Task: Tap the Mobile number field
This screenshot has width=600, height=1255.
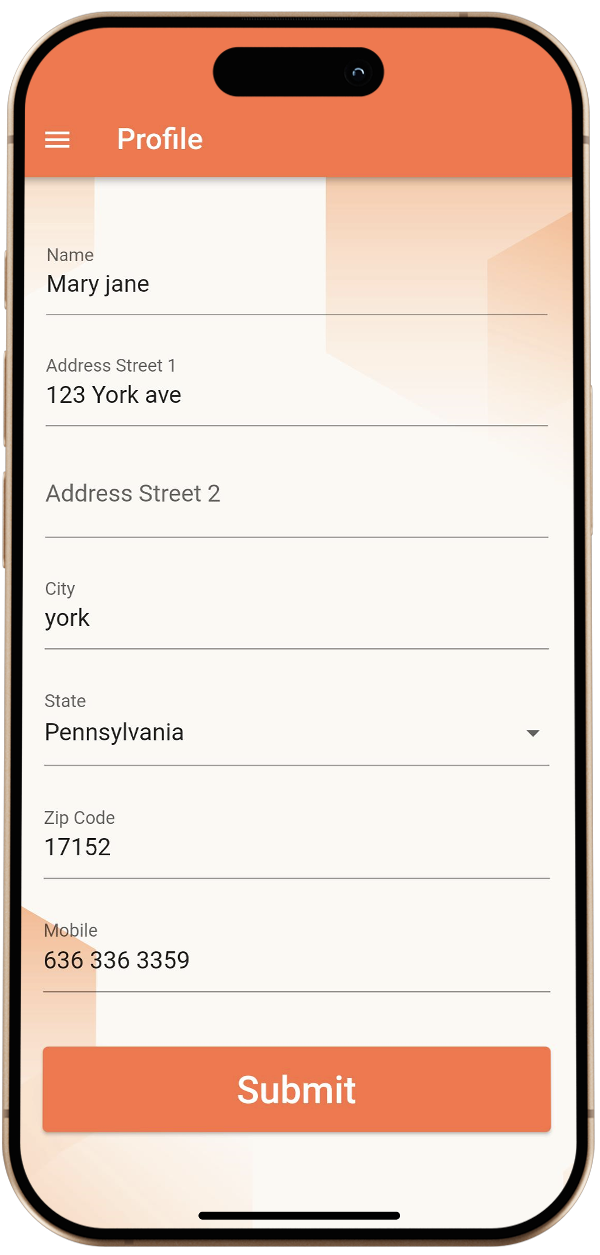Action: (296, 961)
